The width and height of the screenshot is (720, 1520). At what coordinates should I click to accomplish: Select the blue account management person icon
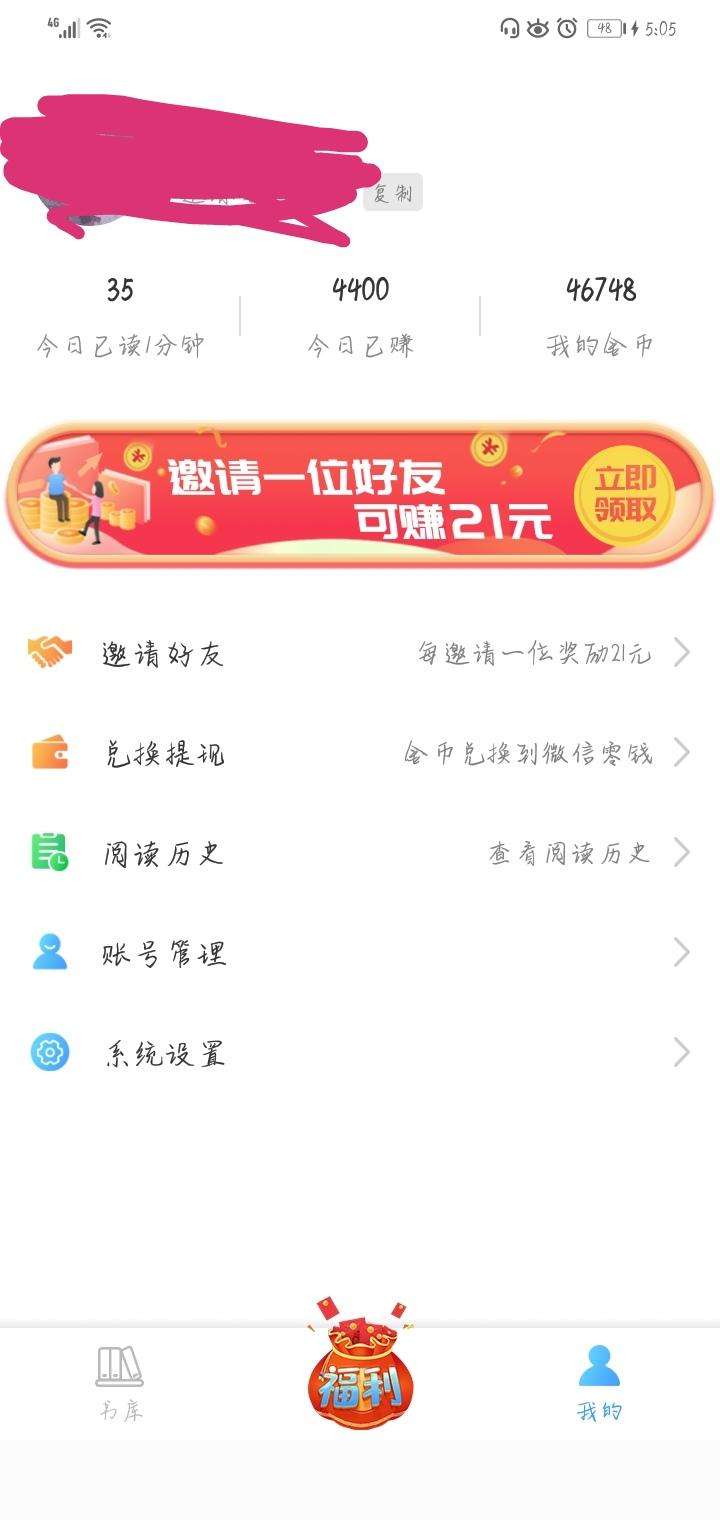[x=48, y=952]
